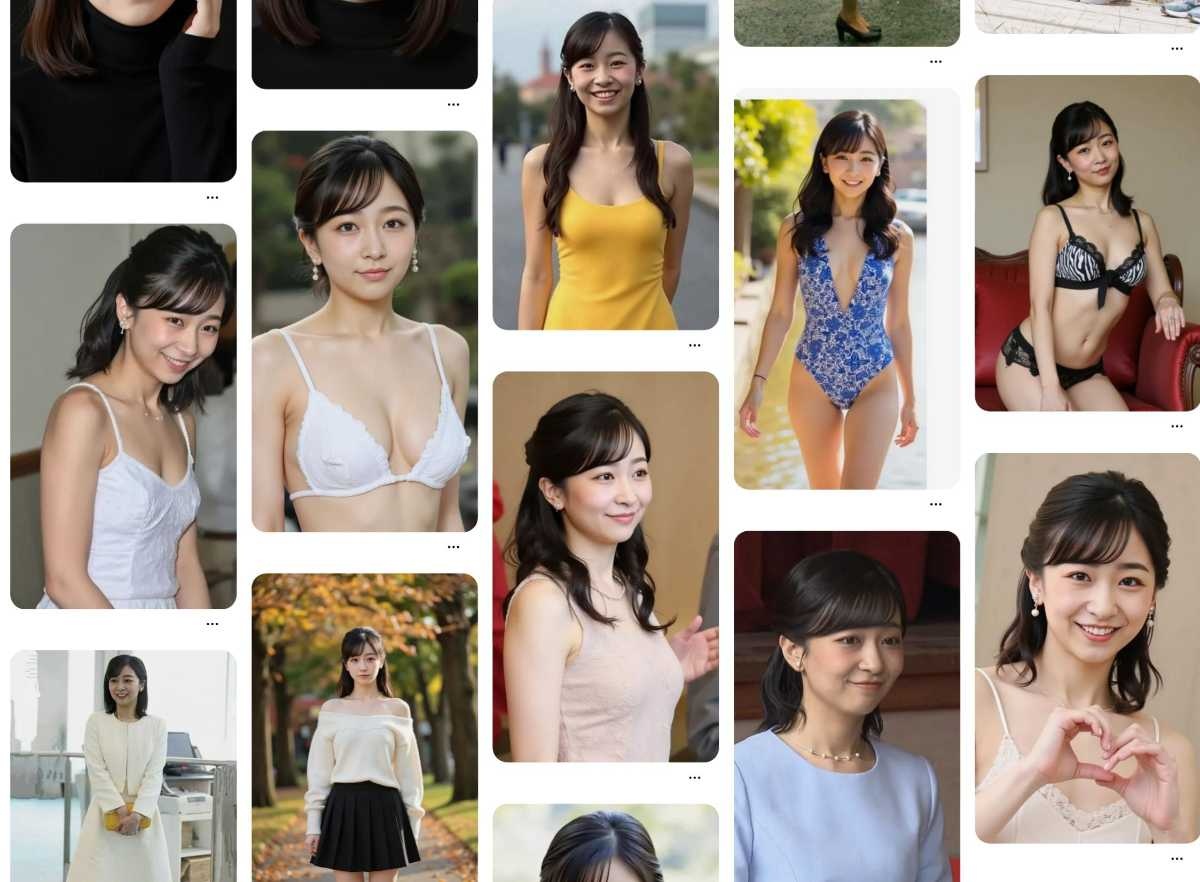Open more options under the pink top pin
This screenshot has height=882, width=1200.
(694, 778)
